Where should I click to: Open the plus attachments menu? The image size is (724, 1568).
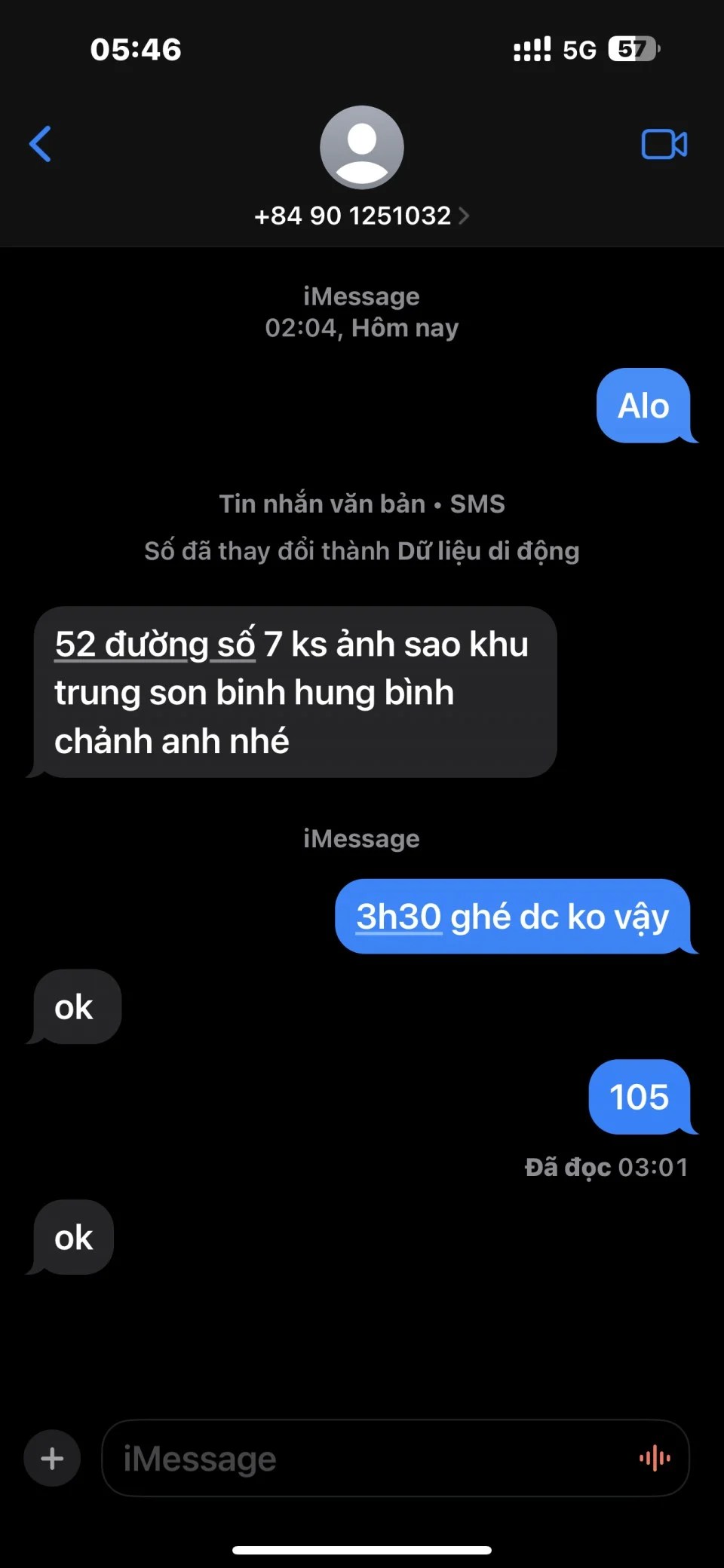point(52,1459)
